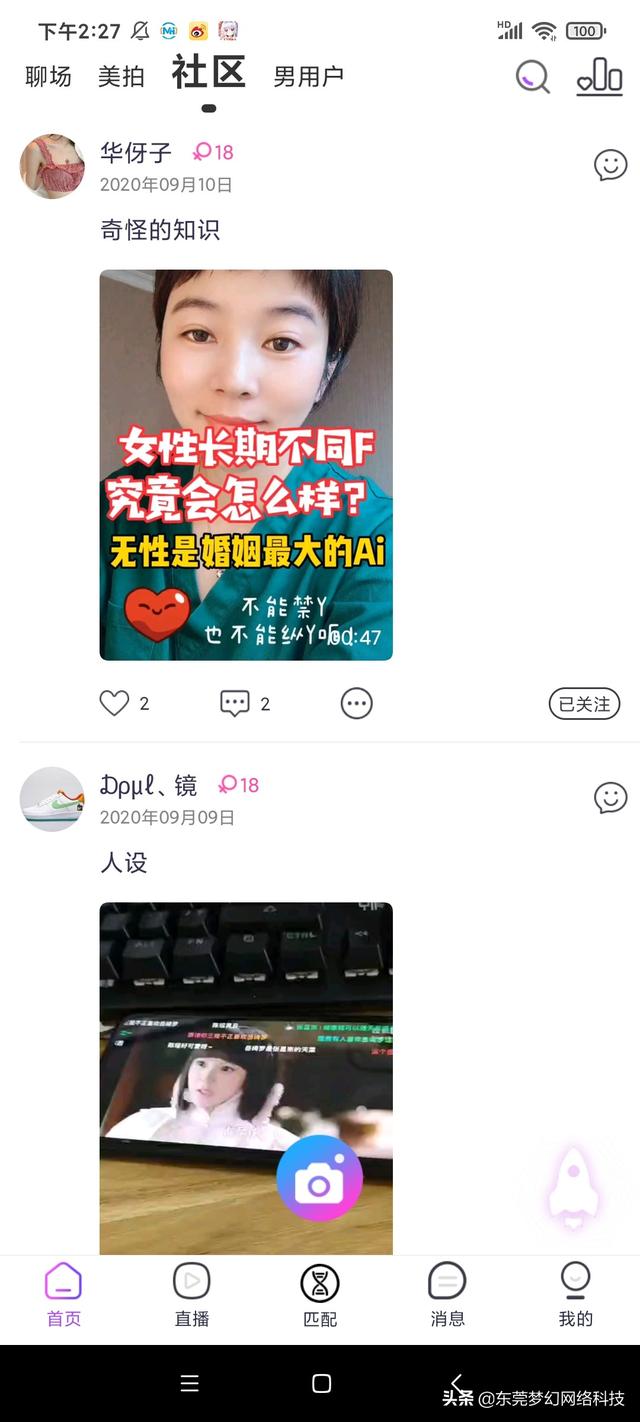
Task: Open more options on 华伢子's post
Action: click(x=357, y=704)
